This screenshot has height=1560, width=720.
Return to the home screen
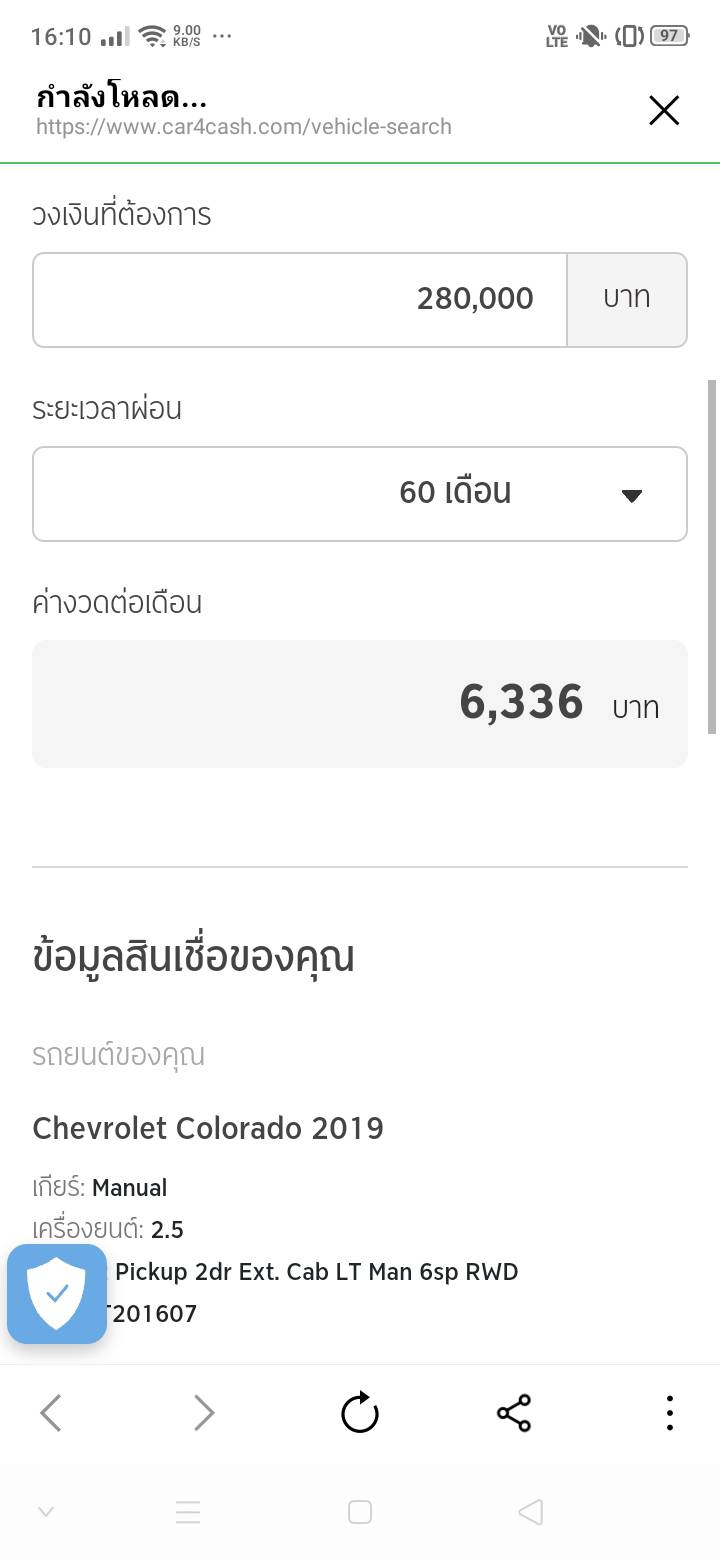point(360,1512)
